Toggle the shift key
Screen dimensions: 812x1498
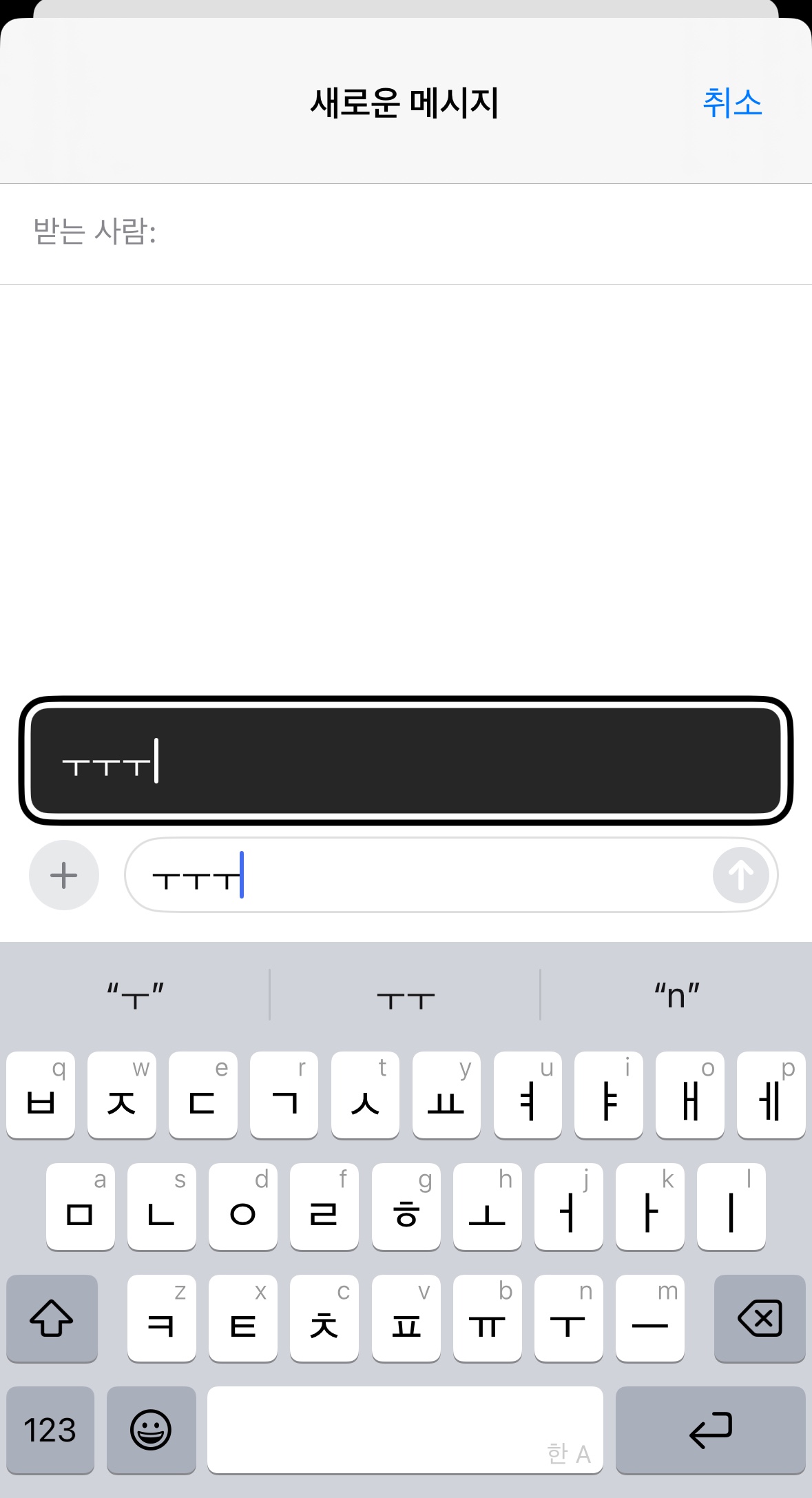(52, 1319)
